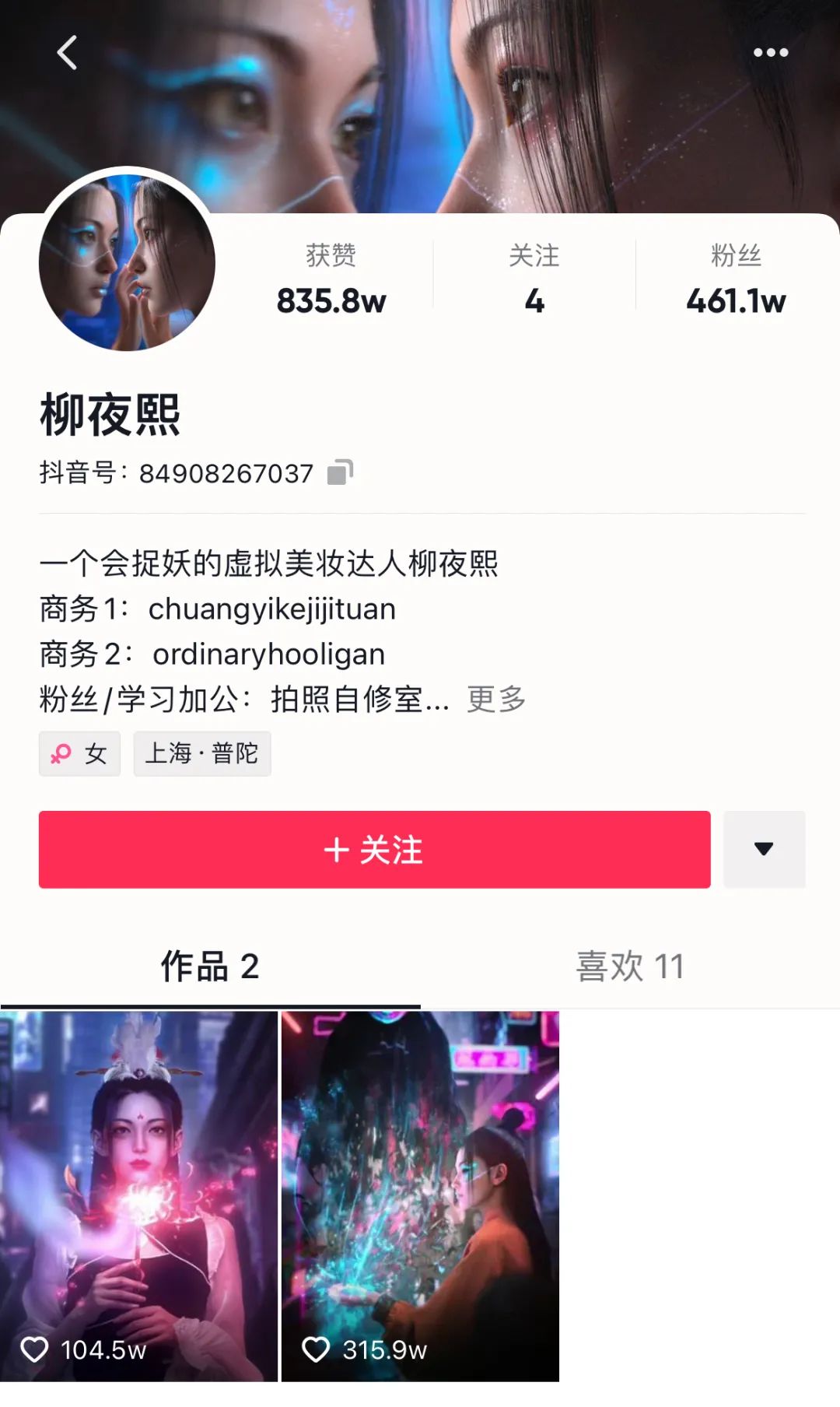Image resolution: width=840 pixels, height=1407 pixels.
Task: Select the 作品 2 tab
Action: pos(210,967)
